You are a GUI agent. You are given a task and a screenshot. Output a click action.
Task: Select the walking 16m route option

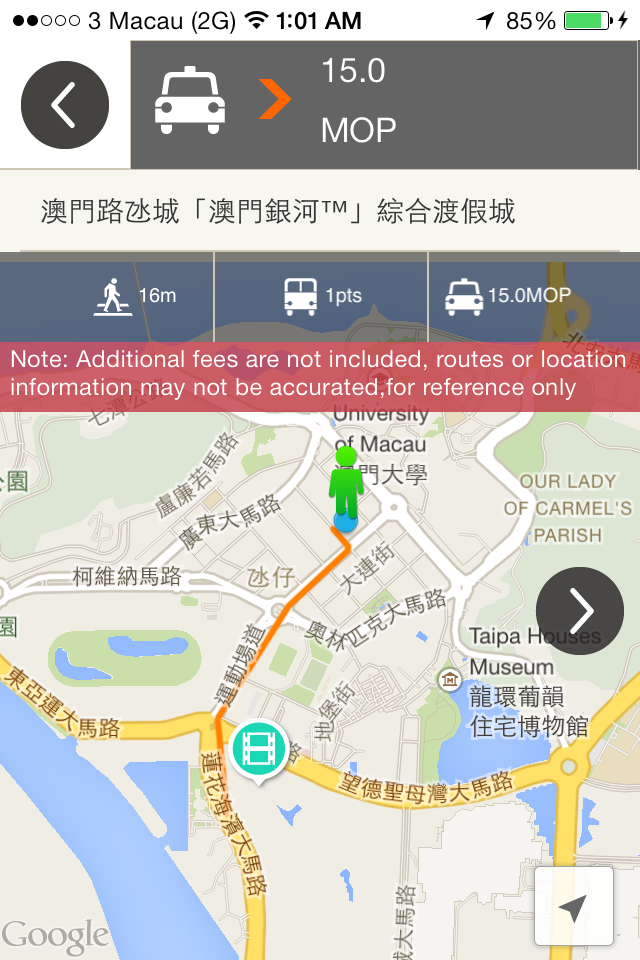tap(135, 295)
